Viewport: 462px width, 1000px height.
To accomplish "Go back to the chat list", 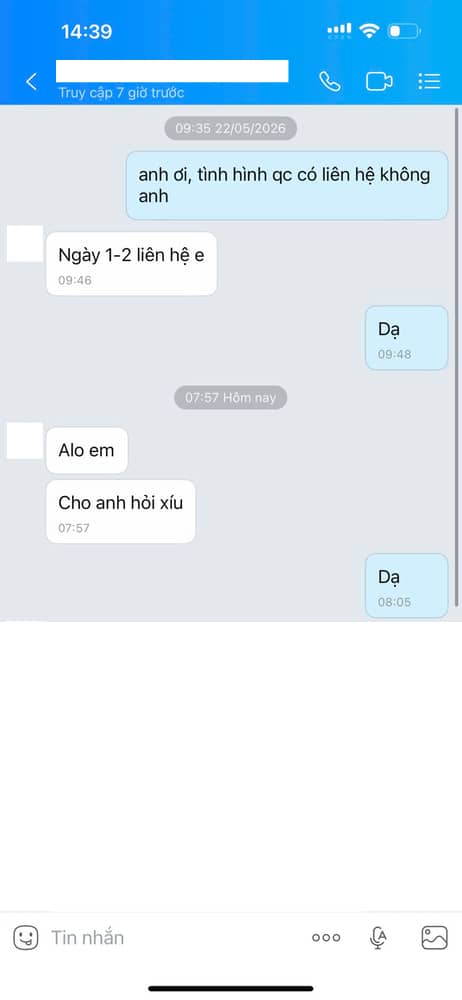I will (x=31, y=82).
